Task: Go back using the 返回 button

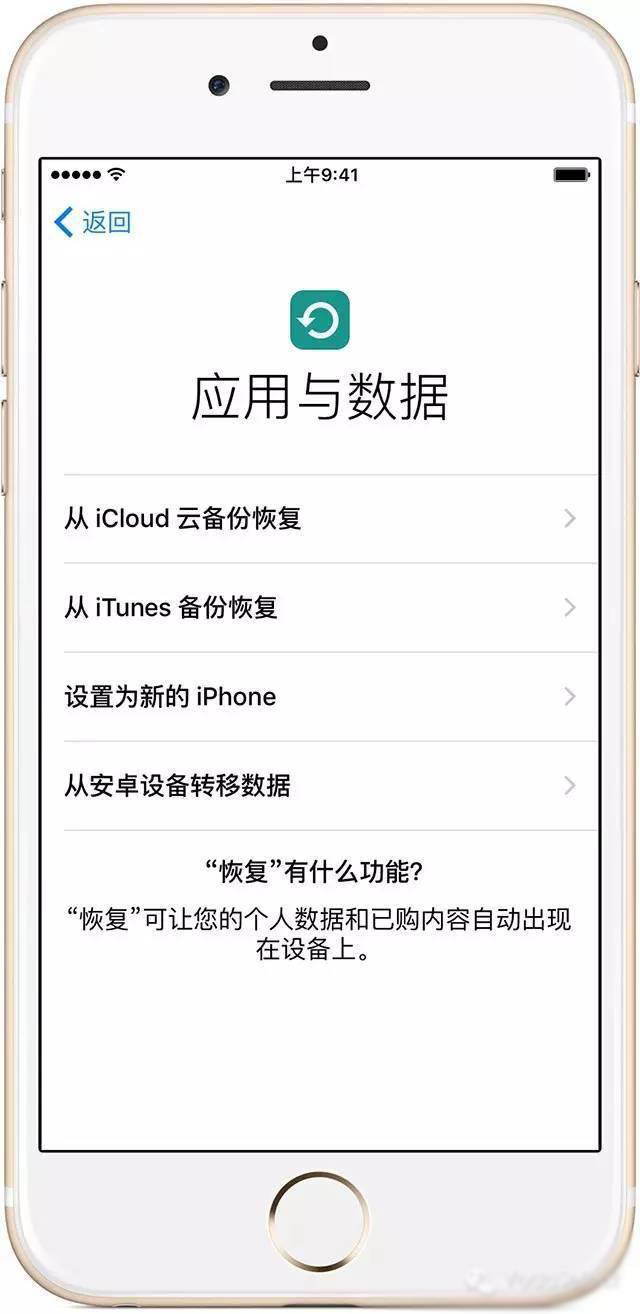Action: tap(93, 222)
